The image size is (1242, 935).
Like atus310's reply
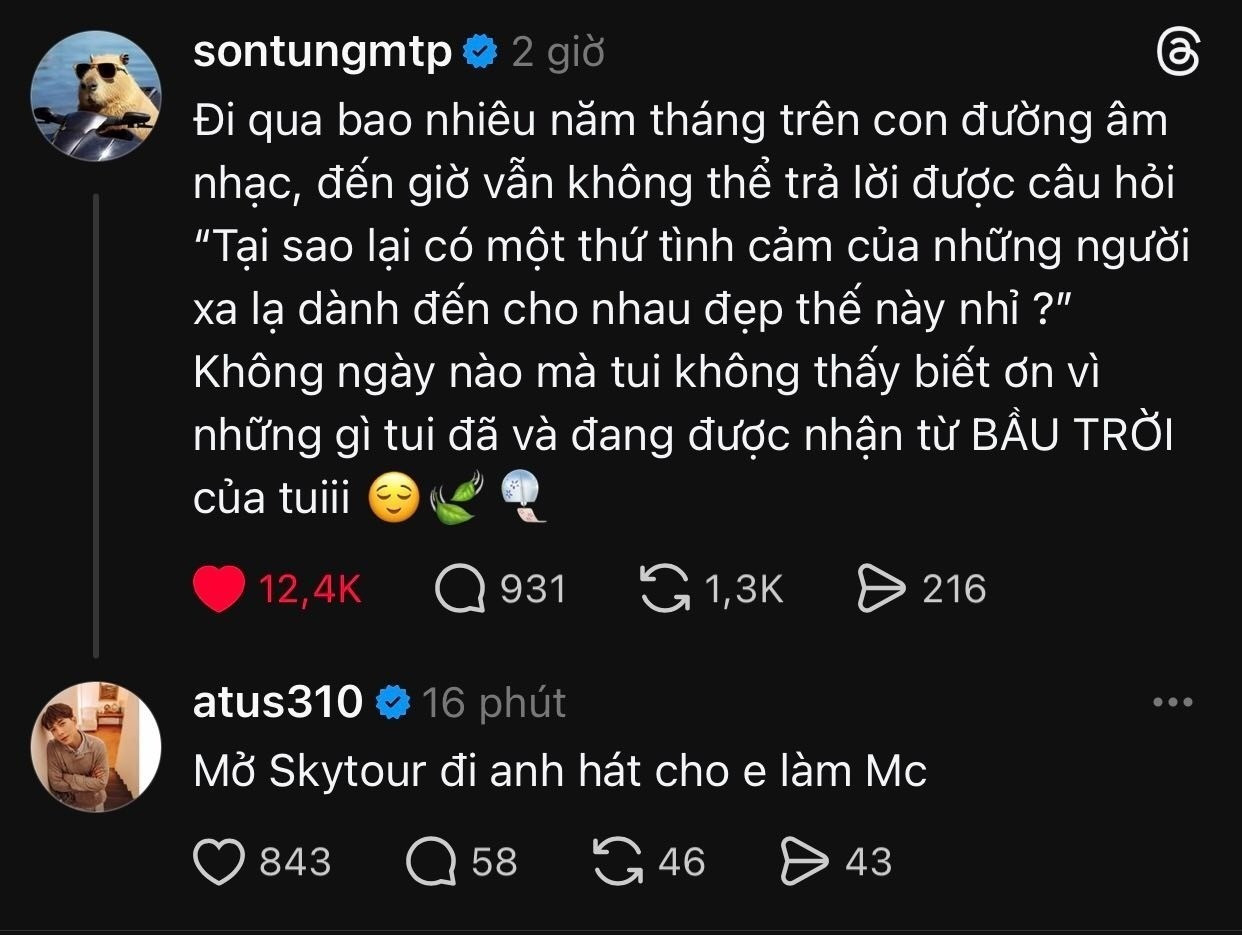(219, 862)
